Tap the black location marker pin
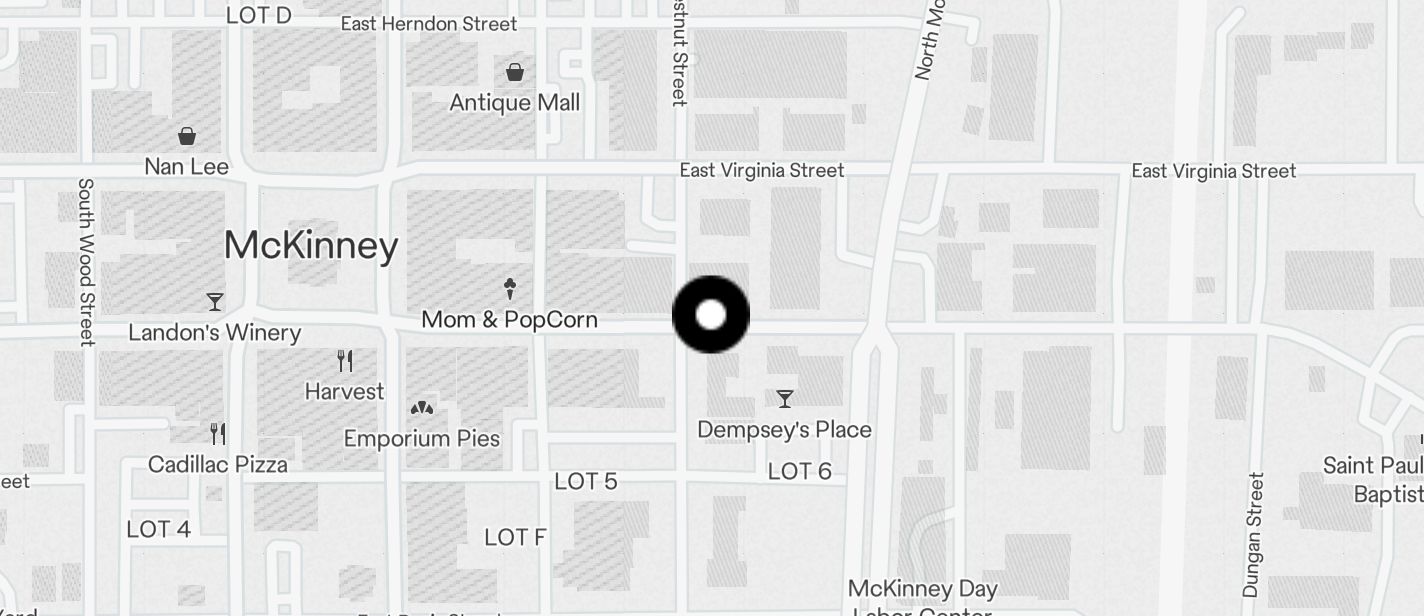Image resolution: width=1424 pixels, height=616 pixels. [x=710, y=315]
